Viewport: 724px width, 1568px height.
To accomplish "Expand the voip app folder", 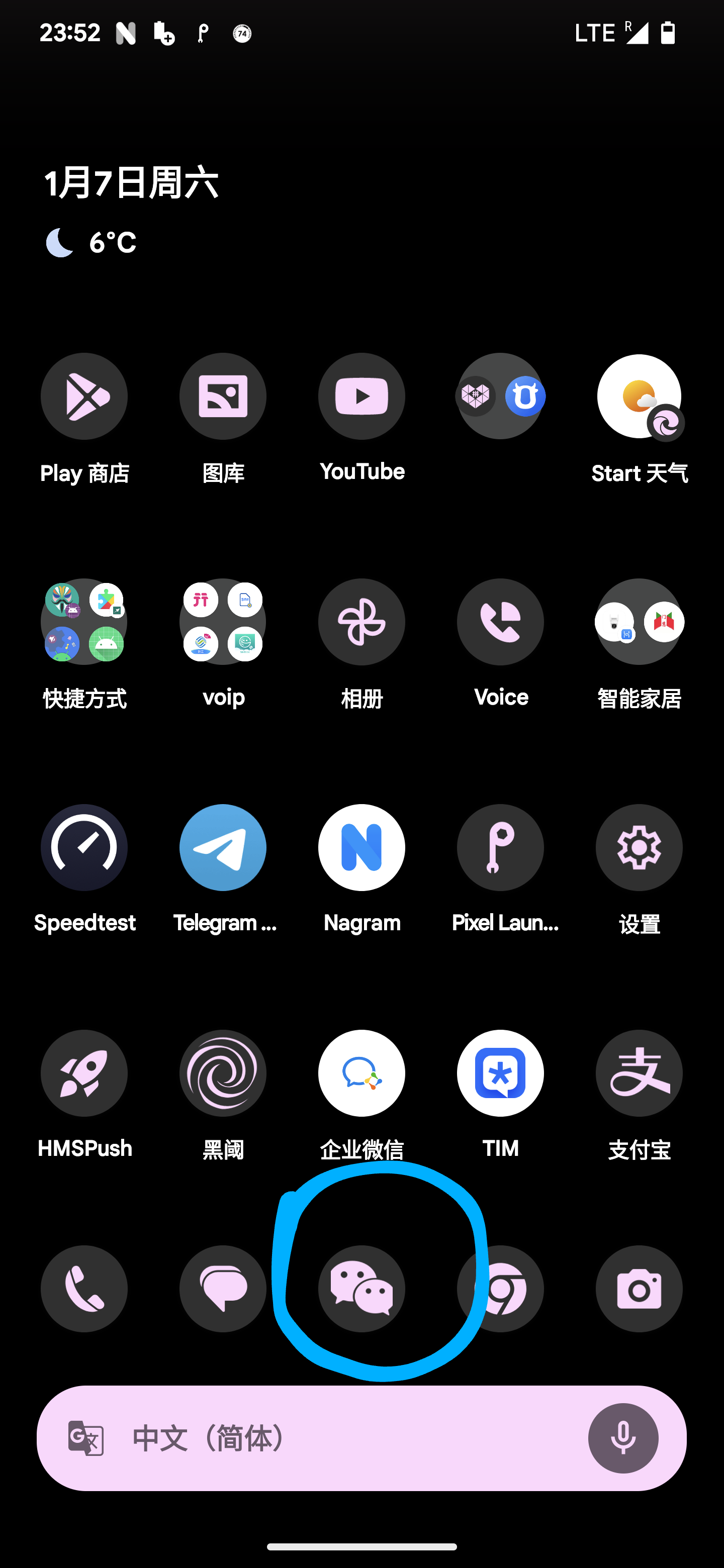I will 223,622.
